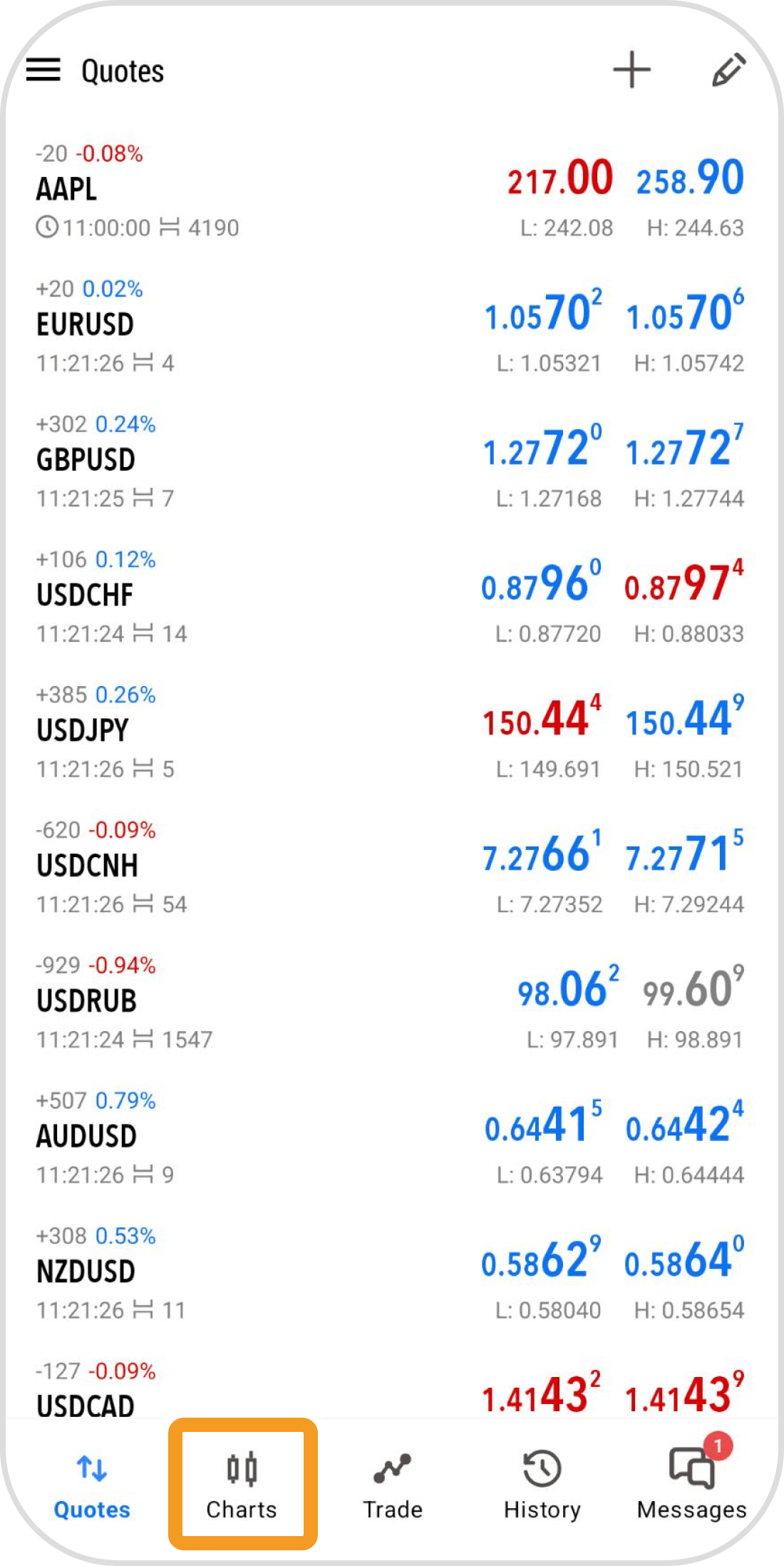Add a new symbol with plus icon
This screenshot has width=784, height=1566.
[631, 70]
